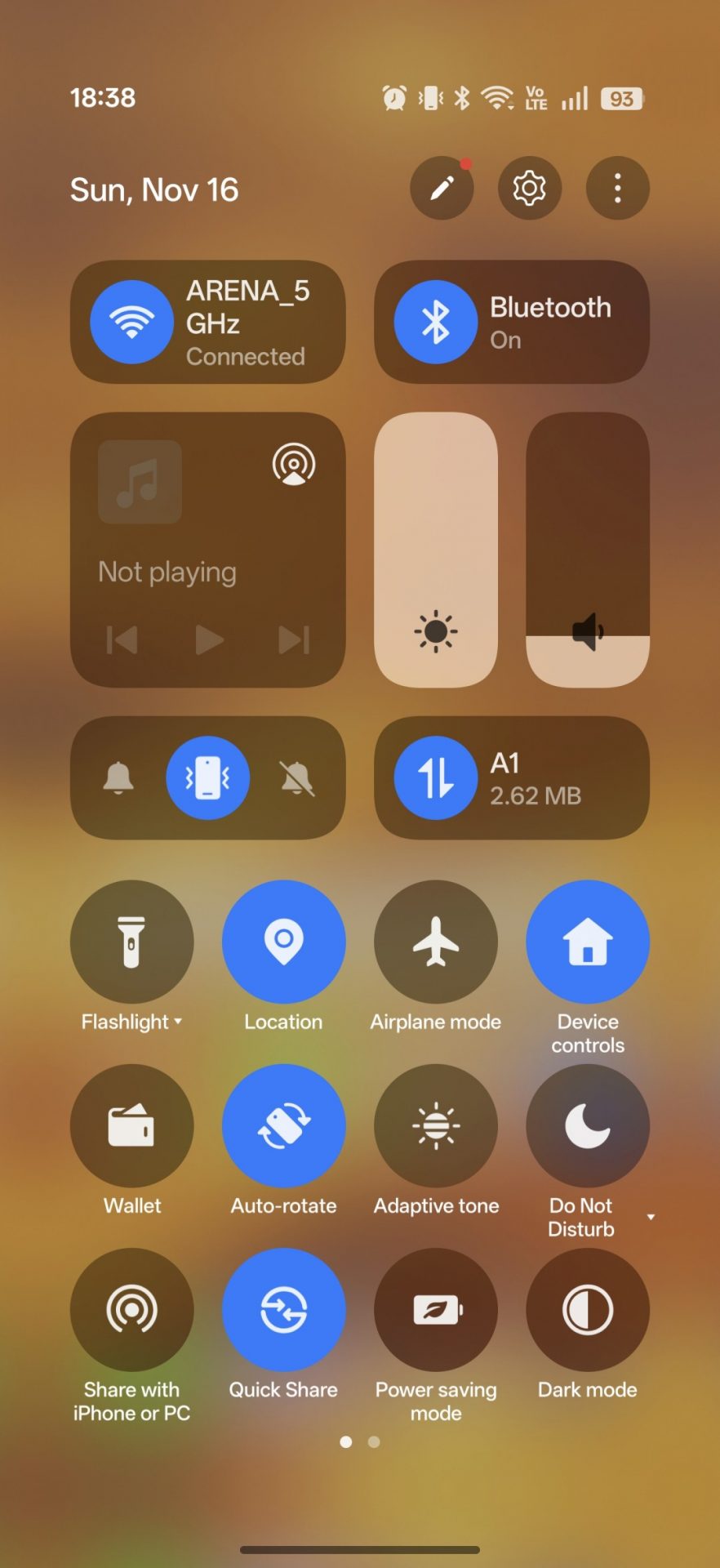Turn on the Flashlight
The image size is (720, 1568).
tap(131, 942)
